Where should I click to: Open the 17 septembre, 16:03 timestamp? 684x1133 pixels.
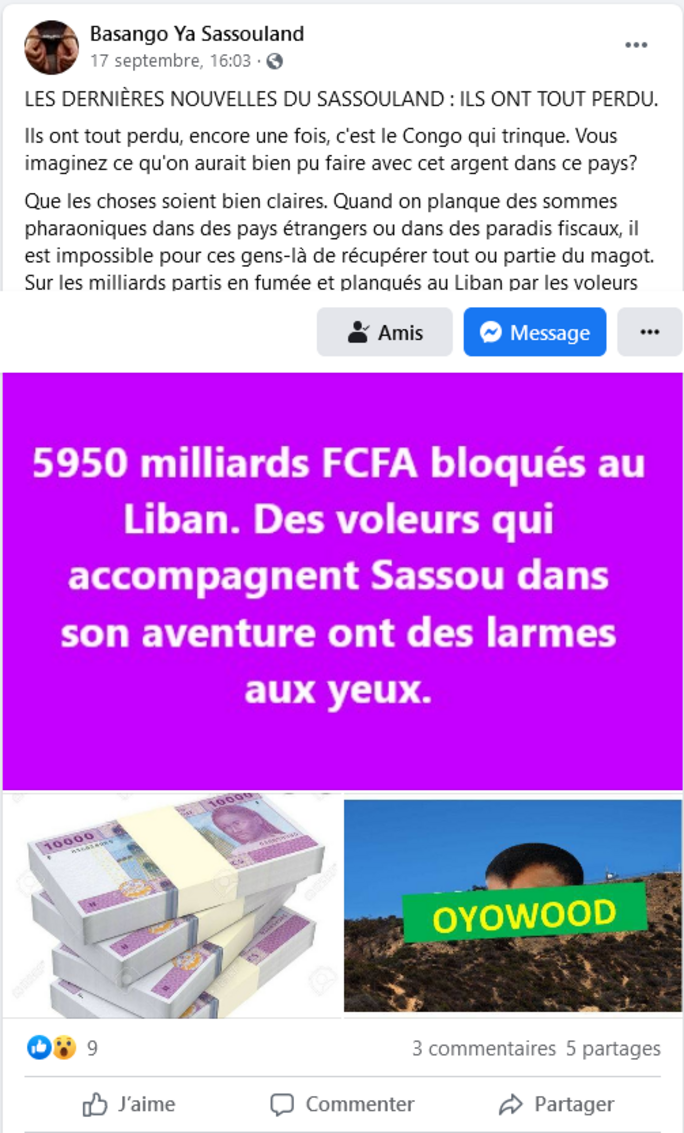[171, 60]
